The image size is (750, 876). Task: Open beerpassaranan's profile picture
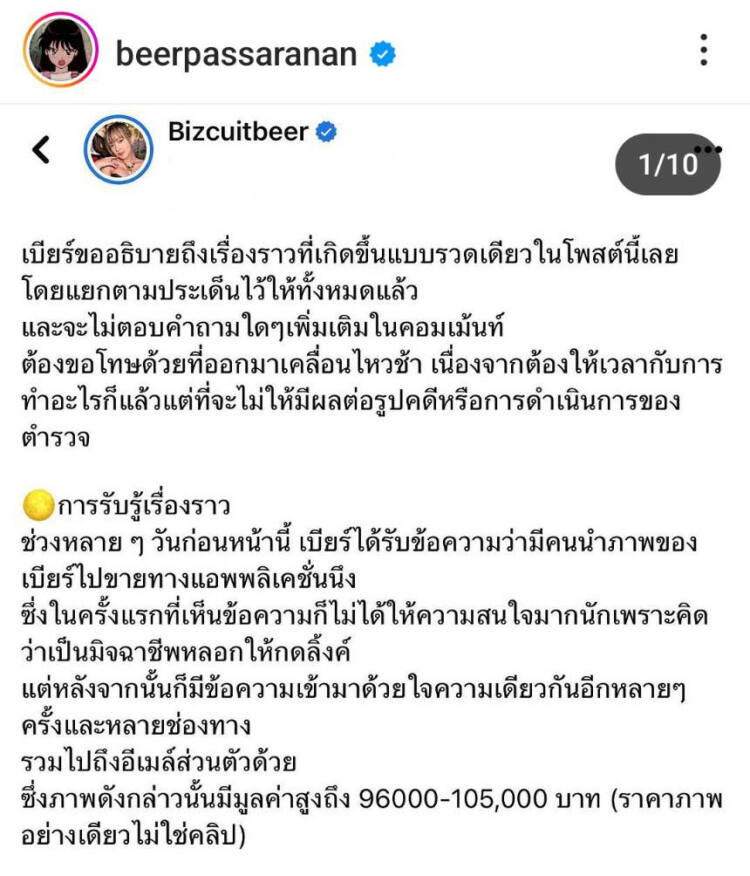point(60,51)
